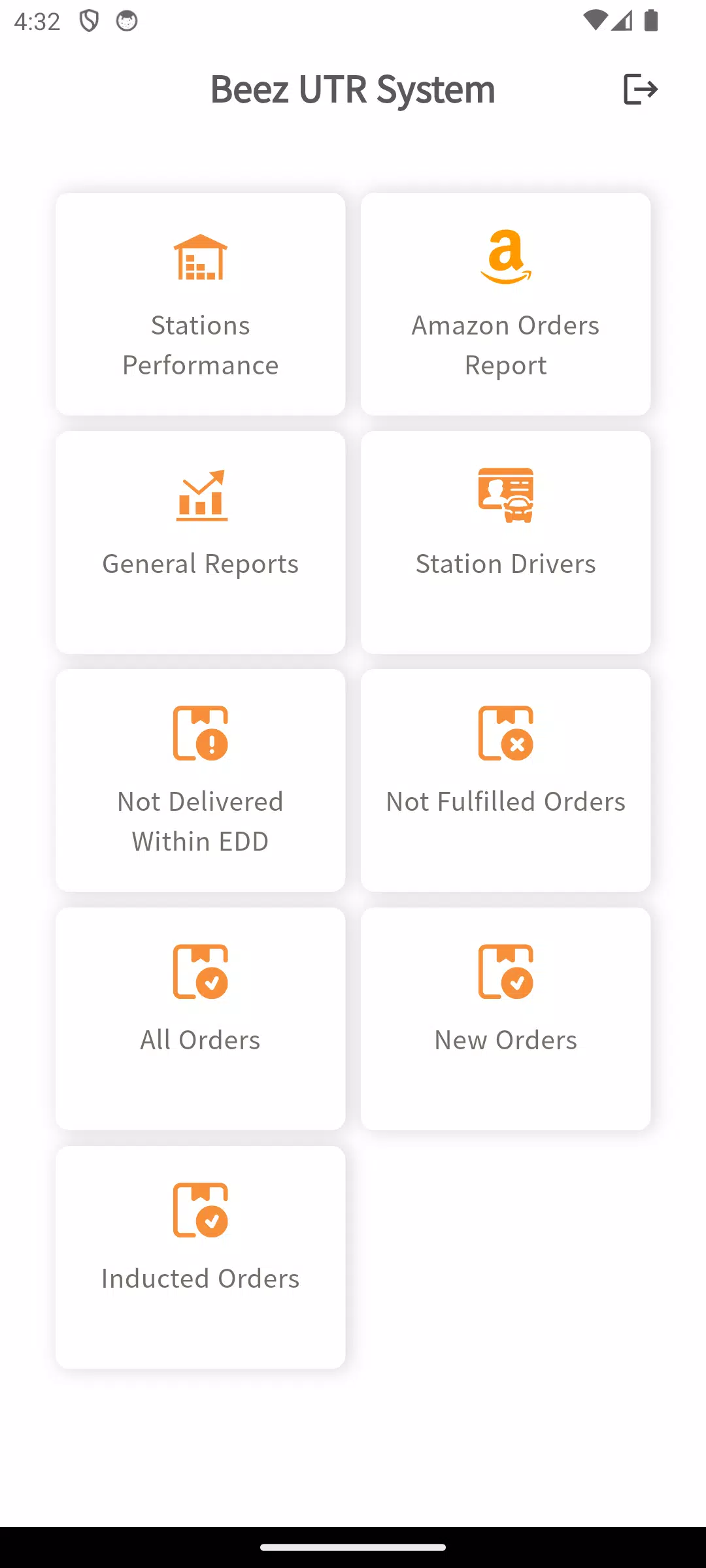The image size is (706, 1568).
Task: View the Amazon Orders Report
Action: coord(505,304)
